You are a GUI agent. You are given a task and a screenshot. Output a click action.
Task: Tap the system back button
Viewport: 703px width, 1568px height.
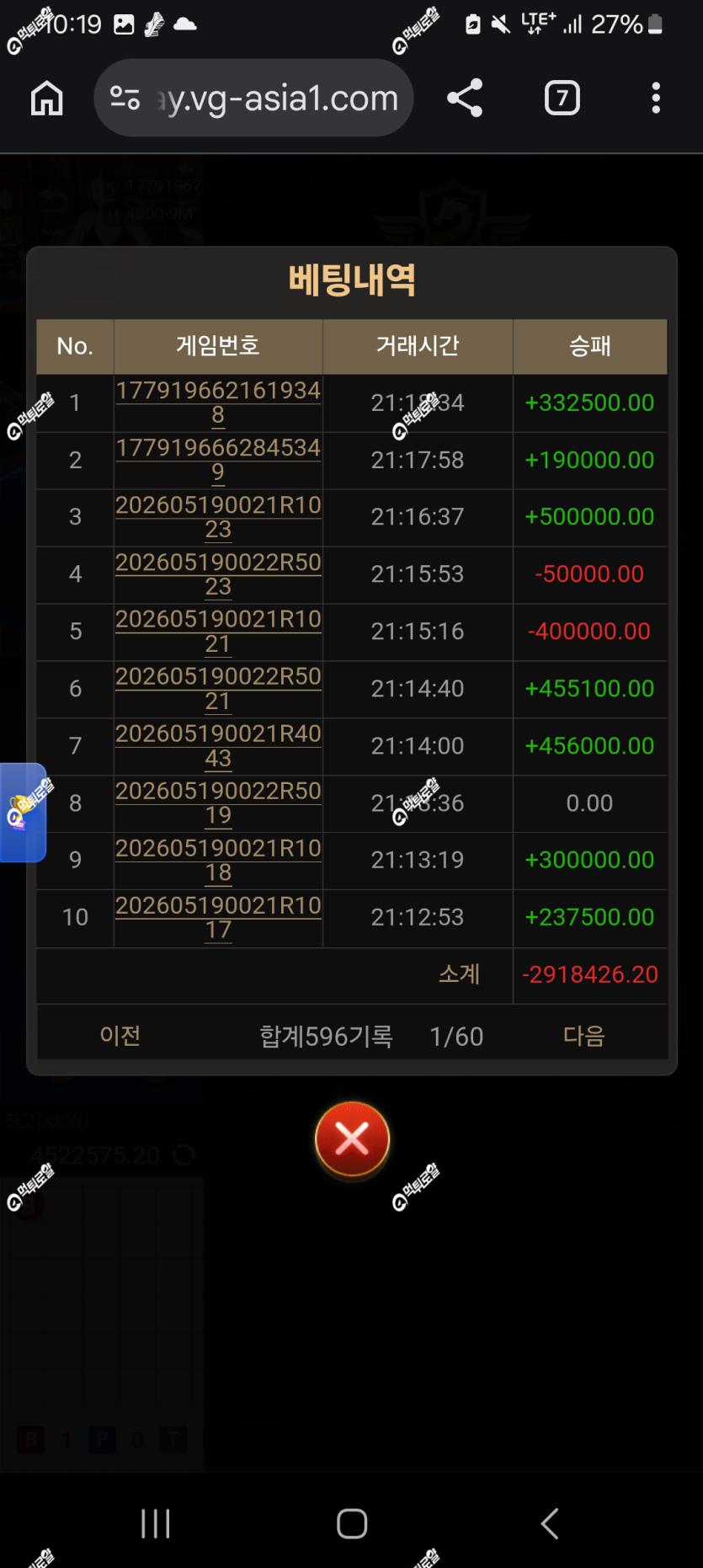549,1523
